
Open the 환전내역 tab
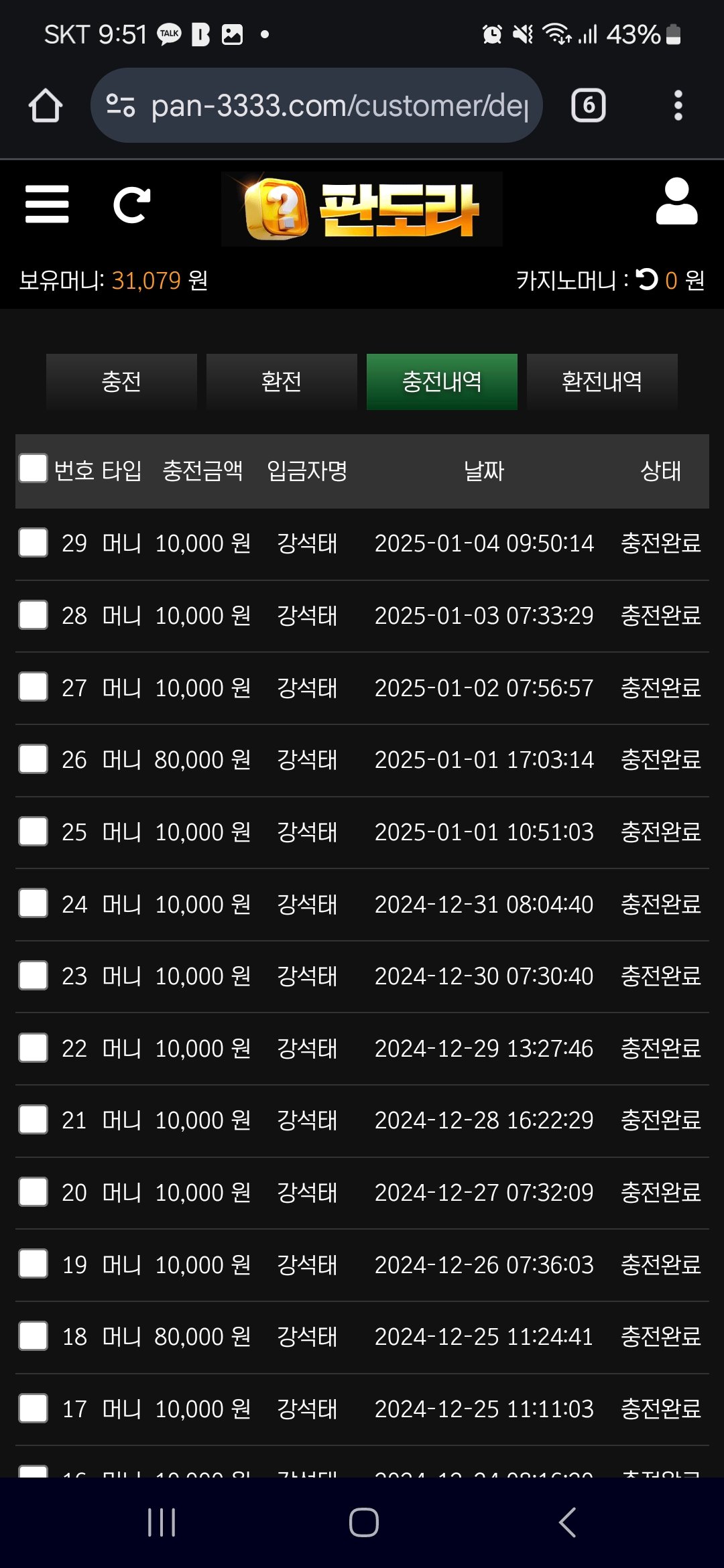[602, 381]
